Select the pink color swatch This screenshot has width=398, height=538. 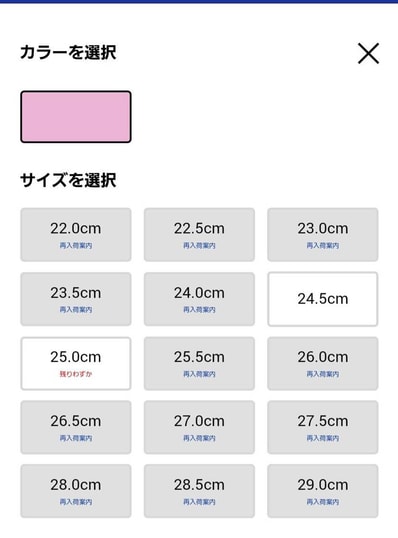point(76,117)
